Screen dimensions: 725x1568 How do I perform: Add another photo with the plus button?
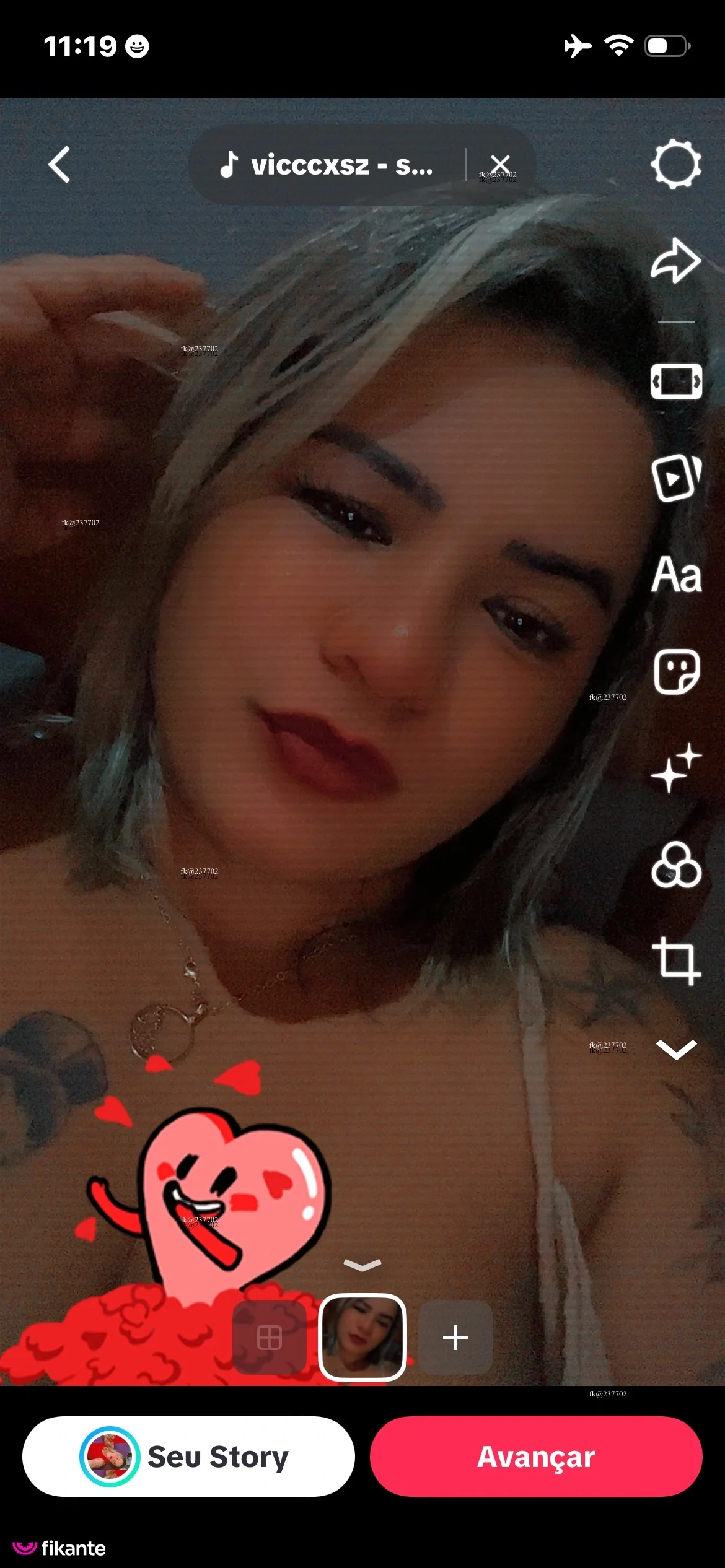click(455, 1338)
